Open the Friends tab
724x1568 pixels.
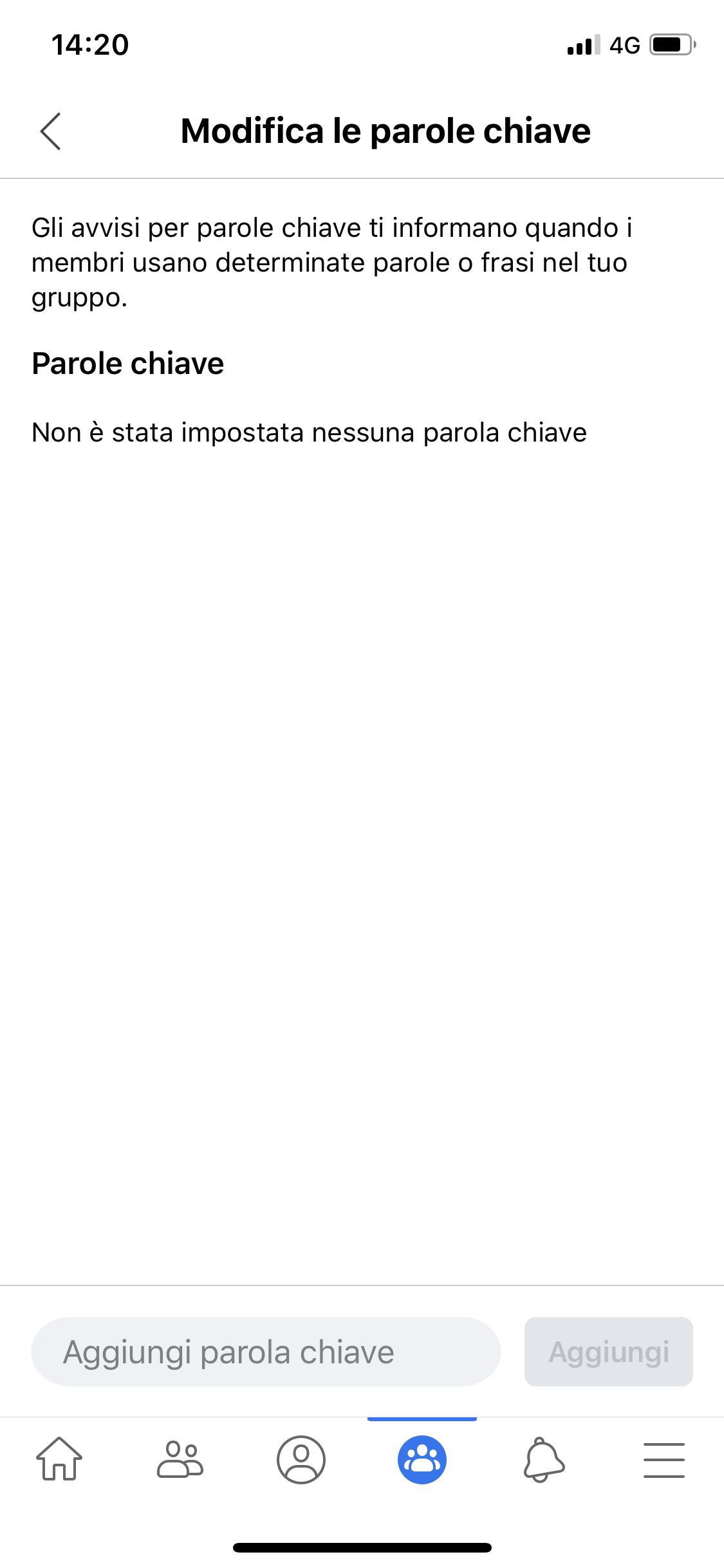point(180,1459)
